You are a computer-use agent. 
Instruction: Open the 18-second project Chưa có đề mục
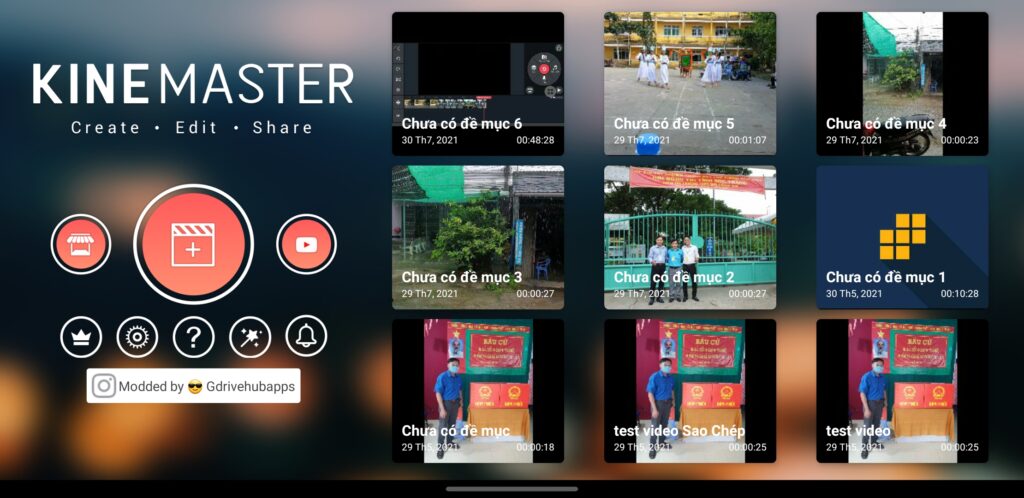tap(478, 390)
